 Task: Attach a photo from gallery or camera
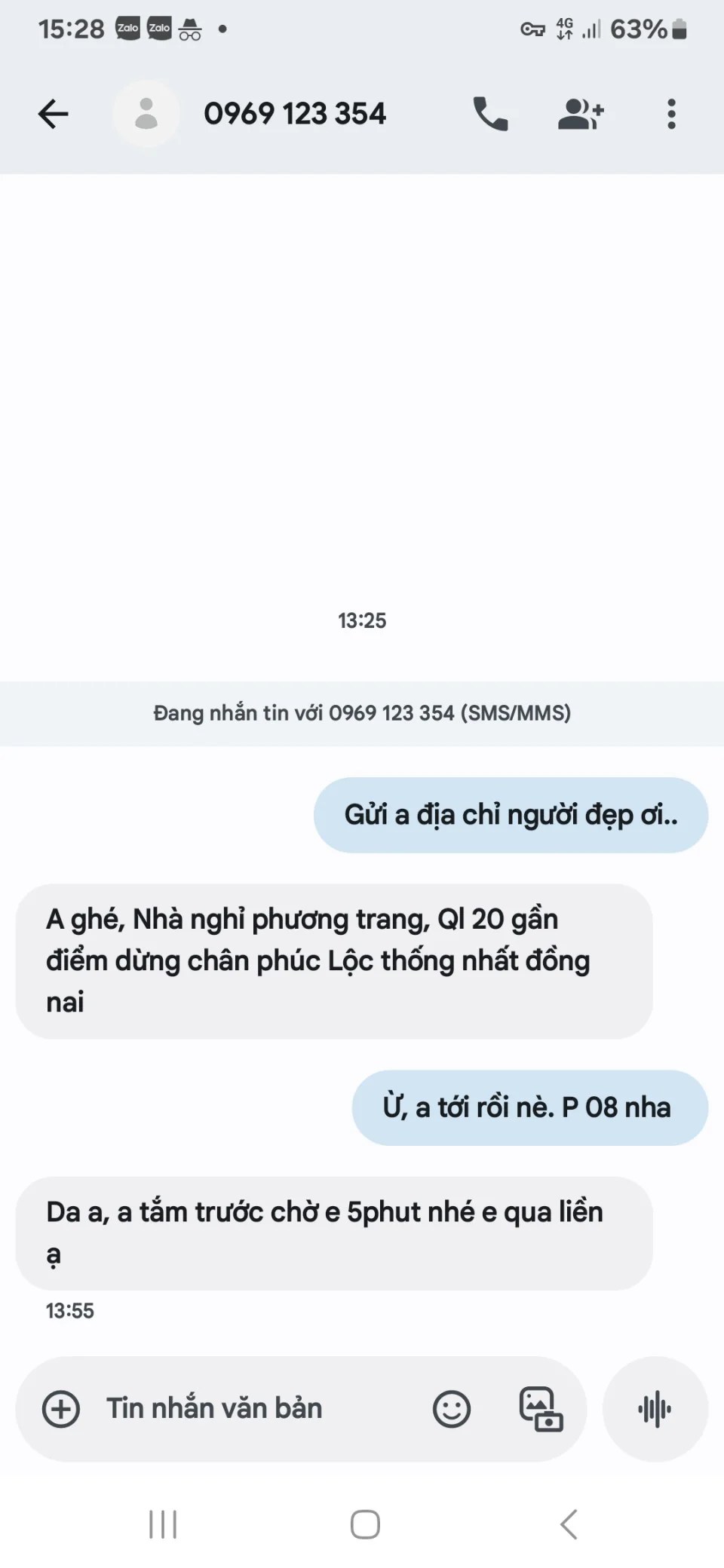pyautogui.click(x=541, y=1409)
